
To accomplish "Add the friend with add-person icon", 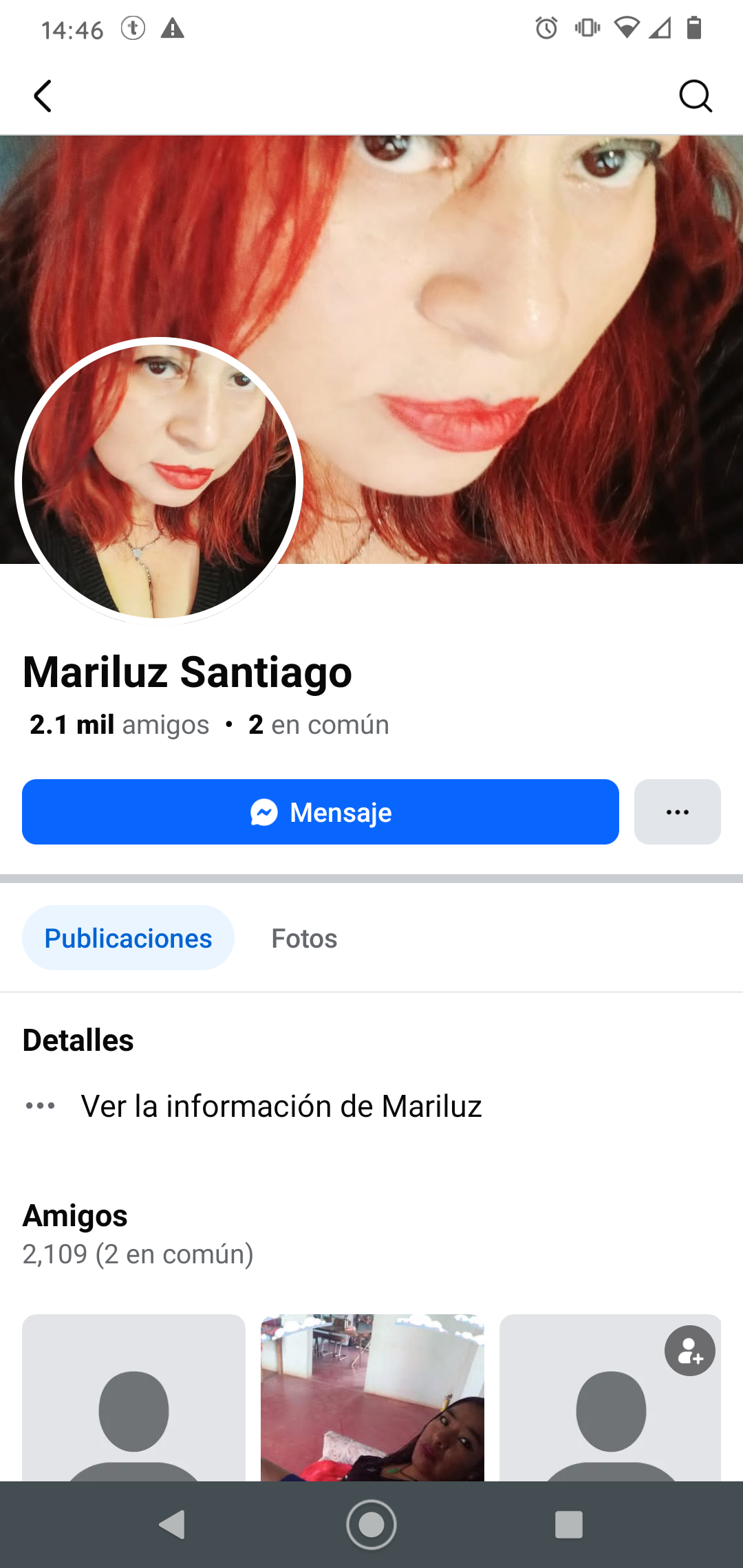I will (689, 1351).
